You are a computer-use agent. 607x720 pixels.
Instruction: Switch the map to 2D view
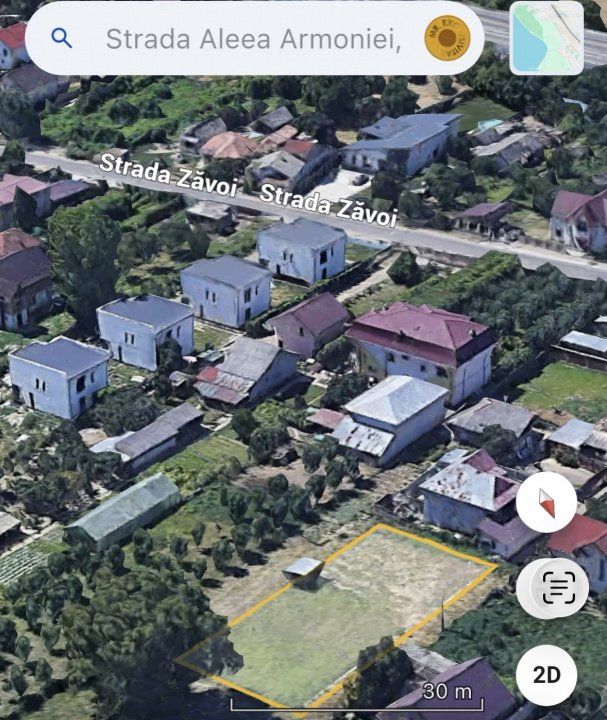click(546, 674)
